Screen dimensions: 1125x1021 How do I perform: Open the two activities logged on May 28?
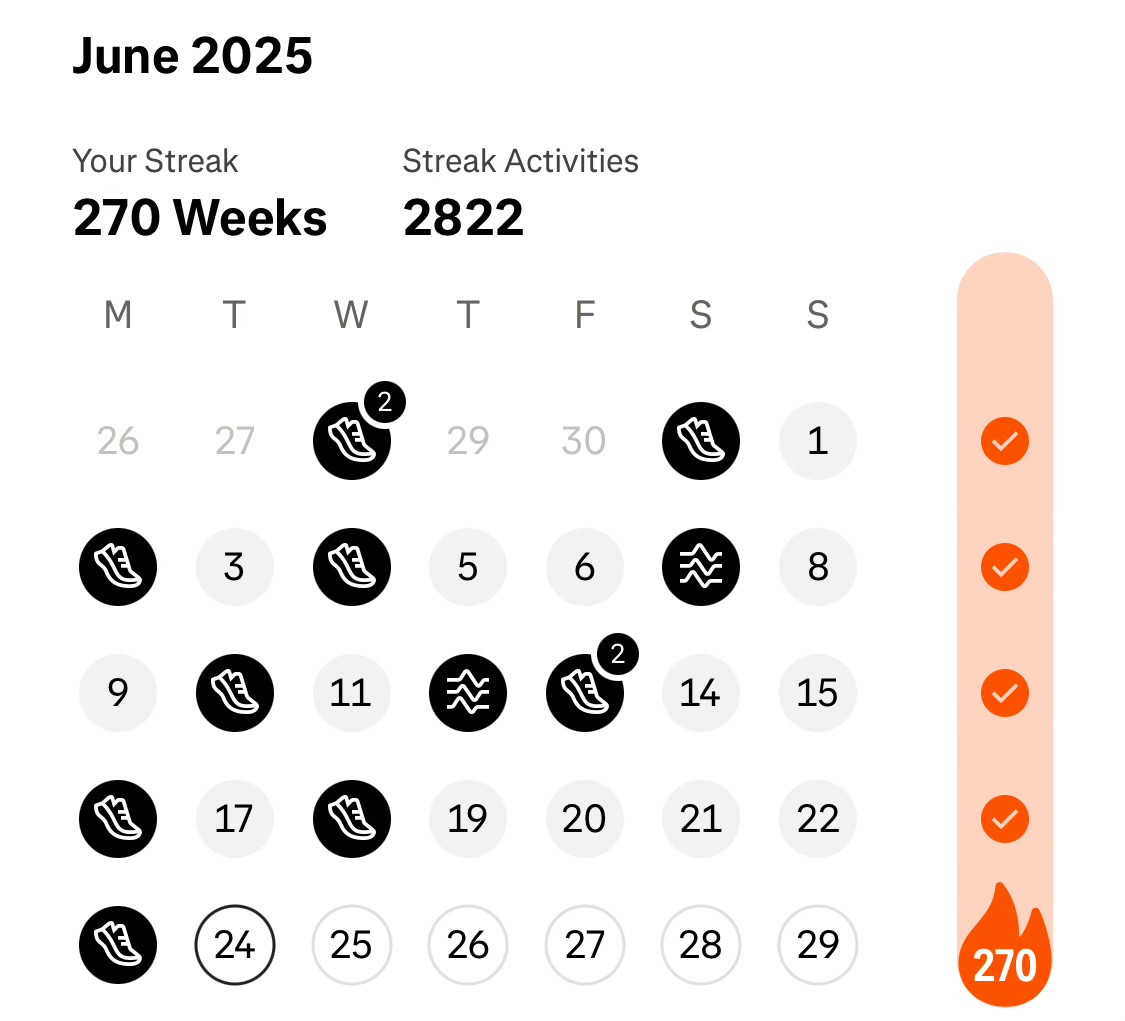point(352,440)
